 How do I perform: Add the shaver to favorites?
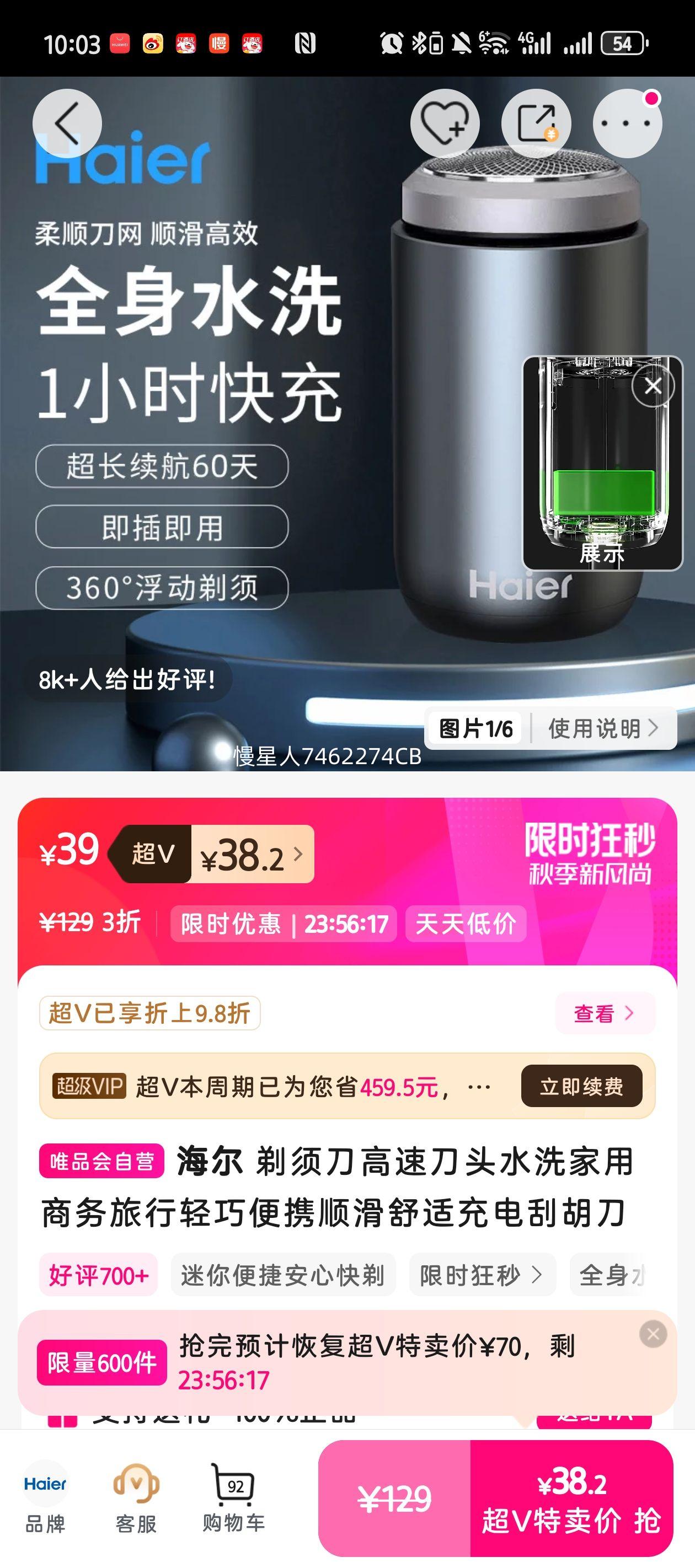pos(444,122)
